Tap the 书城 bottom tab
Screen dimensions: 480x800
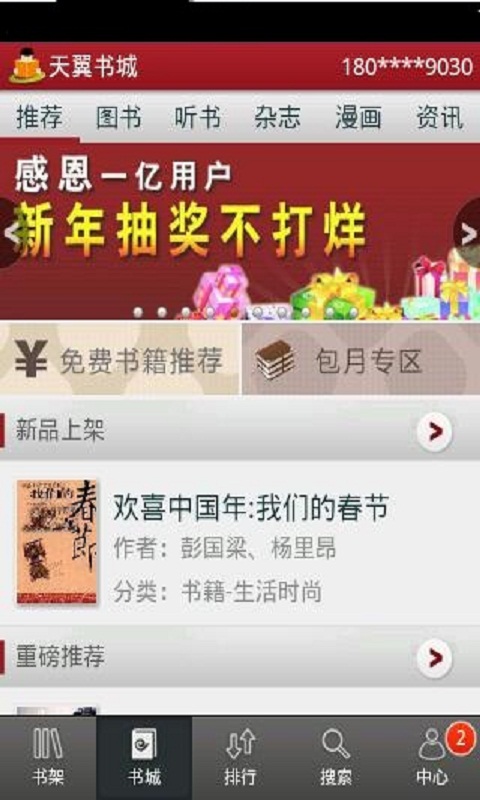coord(144,757)
